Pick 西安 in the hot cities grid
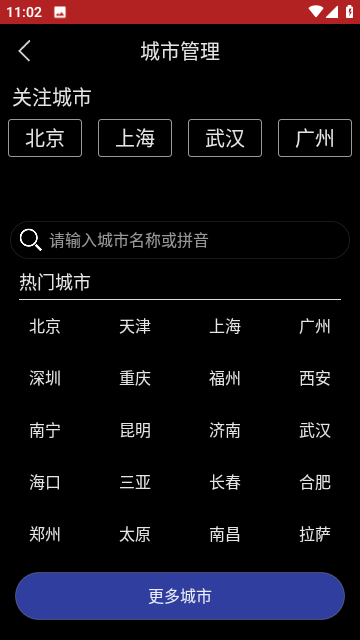Screen dimensions: 360x640 point(315,378)
